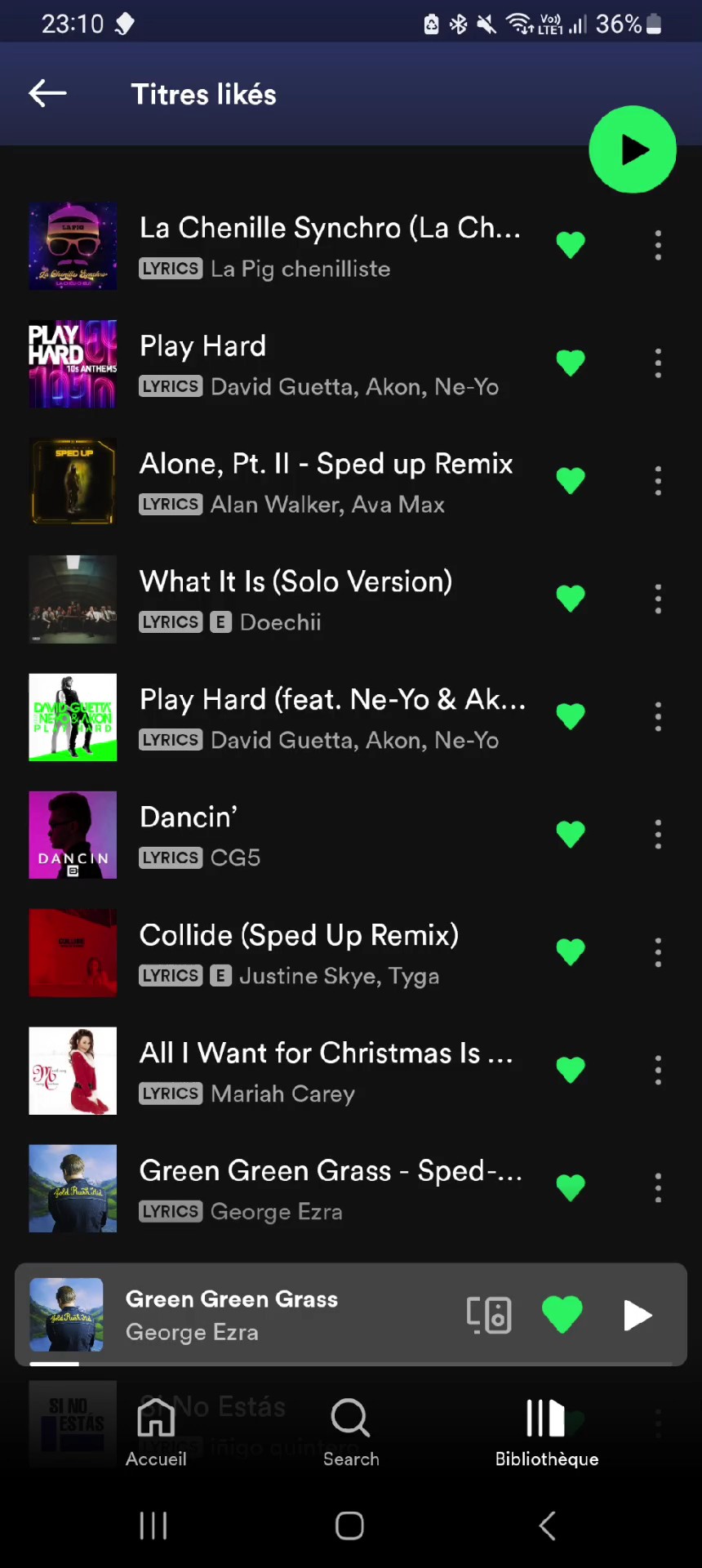Image resolution: width=702 pixels, height=1568 pixels.
Task: Switch to the Search tab
Action: [351, 1432]
